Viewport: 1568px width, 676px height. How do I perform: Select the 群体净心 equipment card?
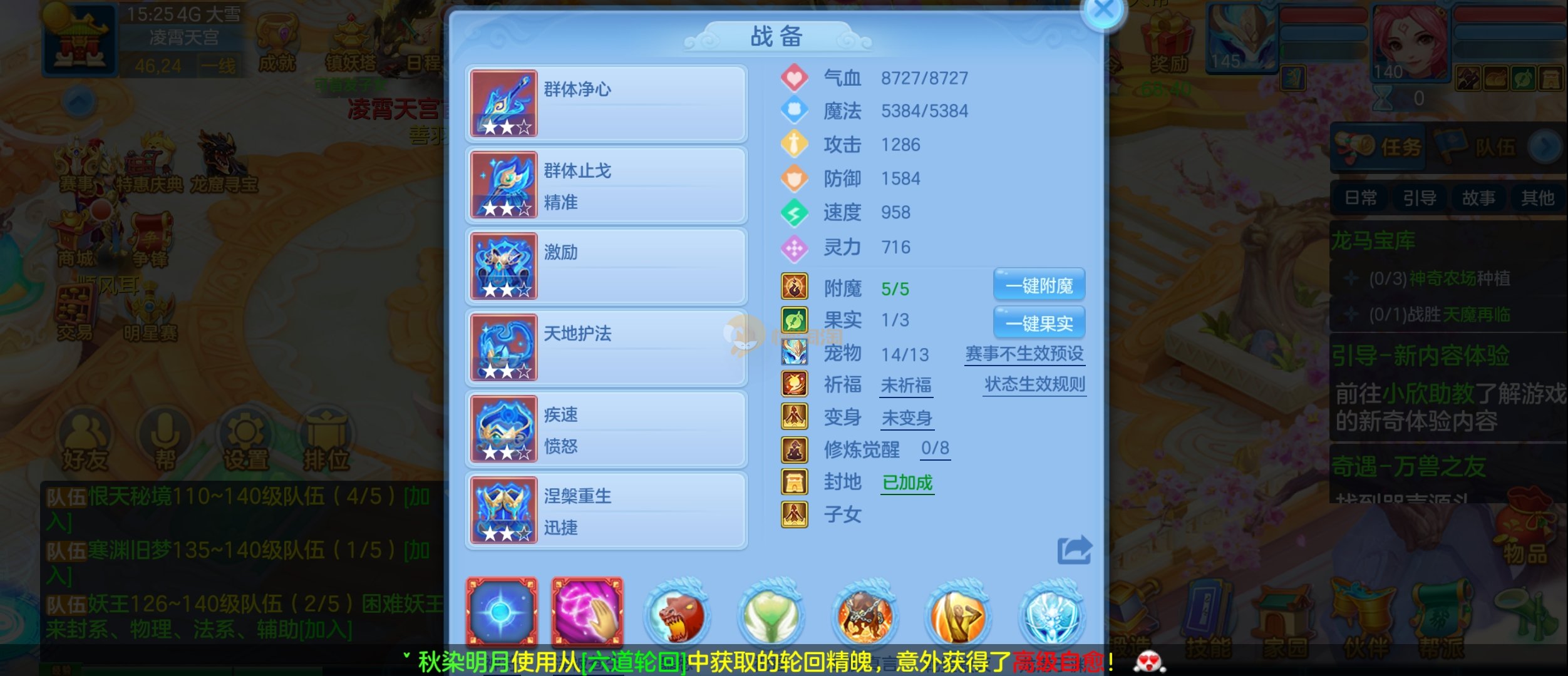click(x=606, y=103)
